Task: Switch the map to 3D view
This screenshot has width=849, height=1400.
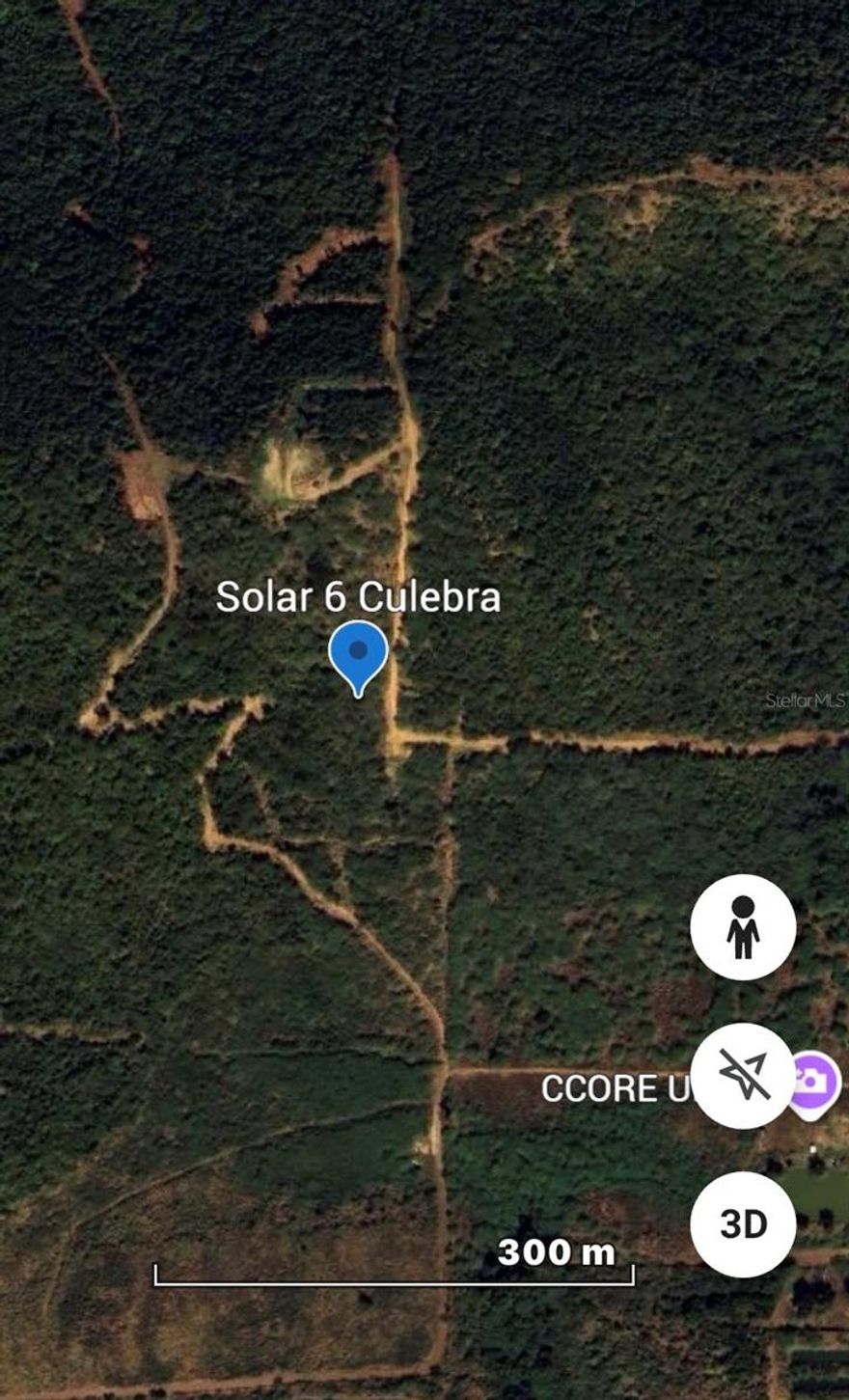Action: point(743,1224)
